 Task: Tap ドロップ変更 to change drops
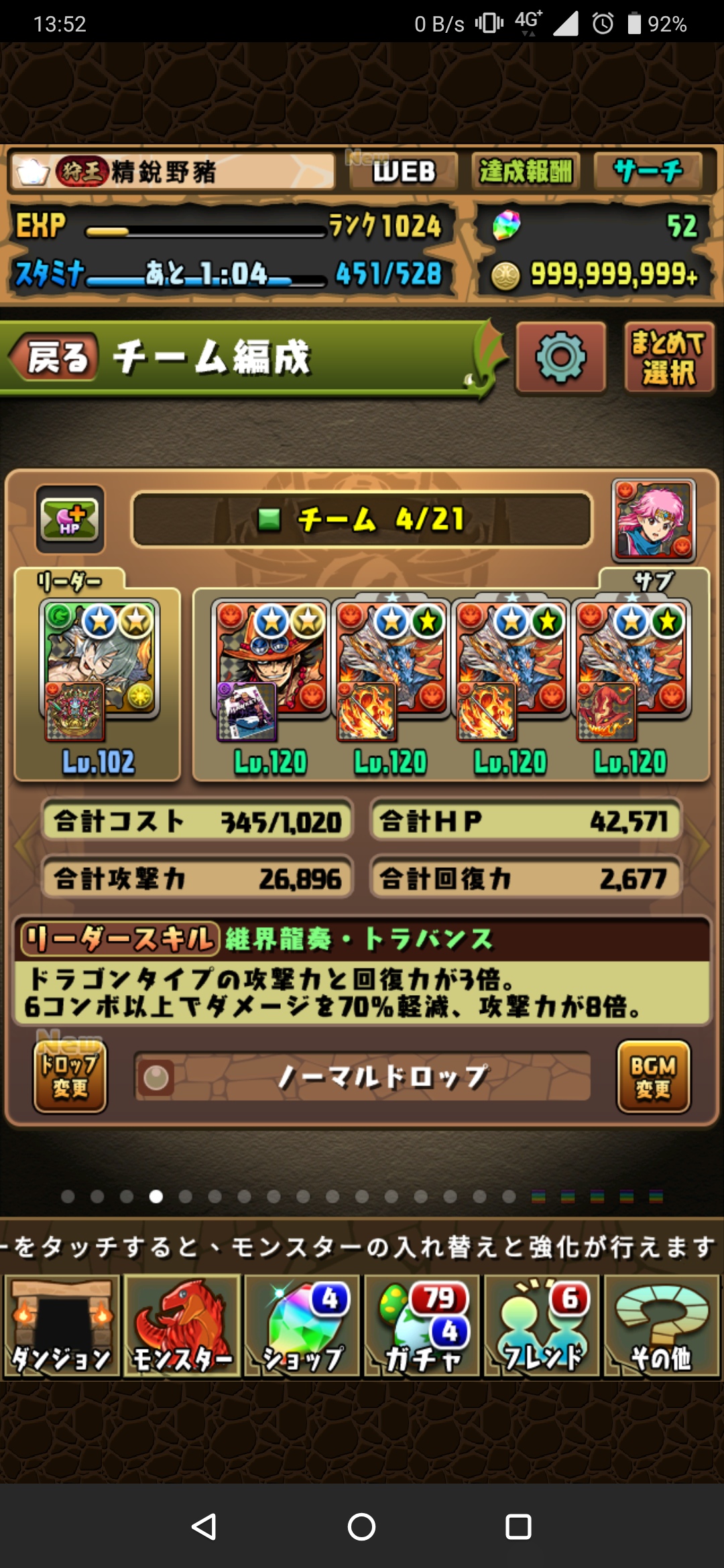(x=70, y=1077)
